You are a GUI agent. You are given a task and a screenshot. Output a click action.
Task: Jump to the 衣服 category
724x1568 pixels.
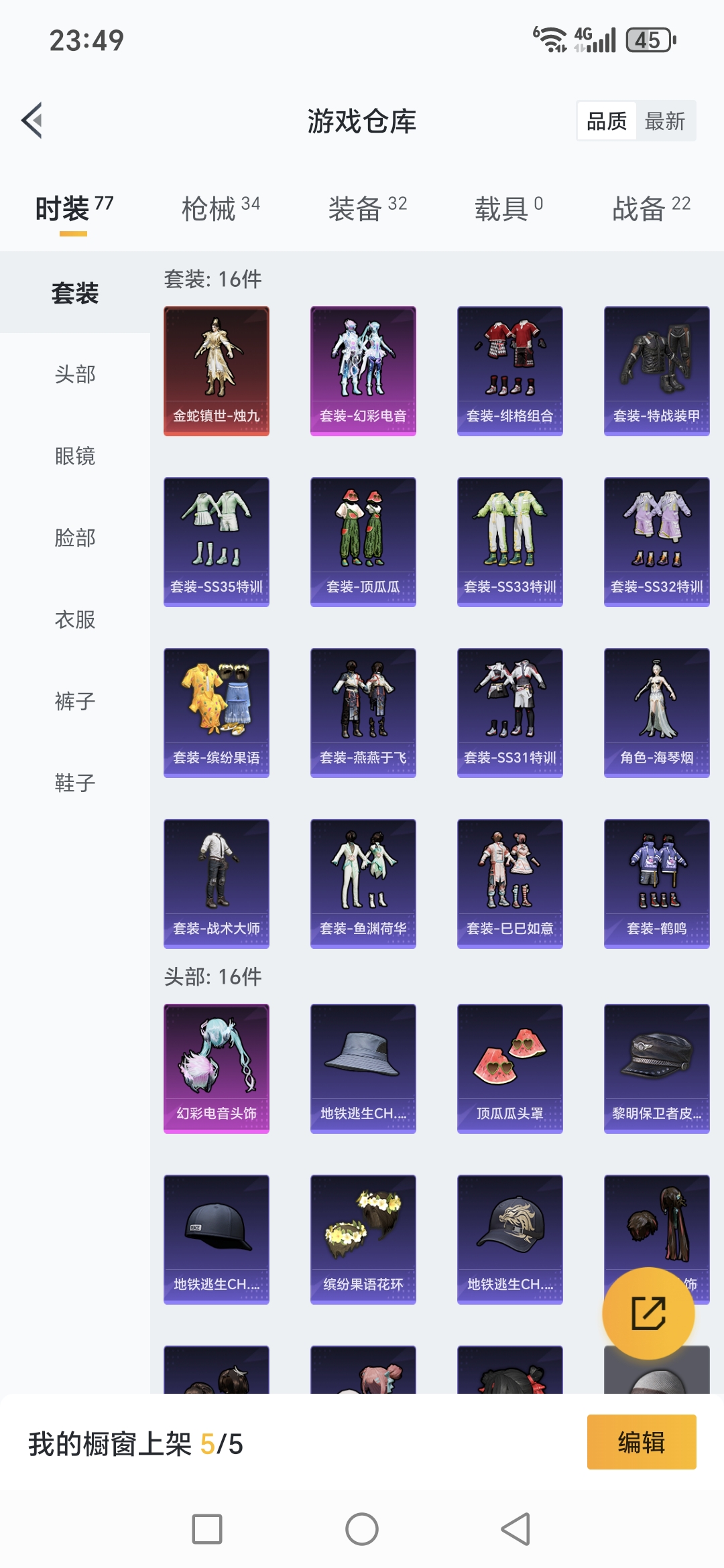(75, 619)
